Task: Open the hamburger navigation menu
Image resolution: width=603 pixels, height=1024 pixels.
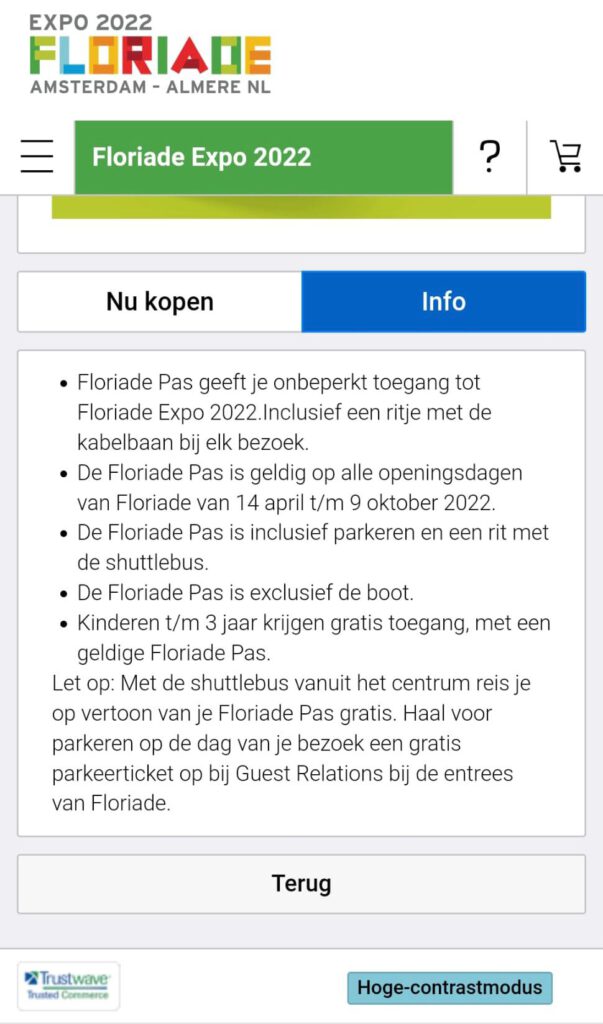Action: [x=37, y=157]
